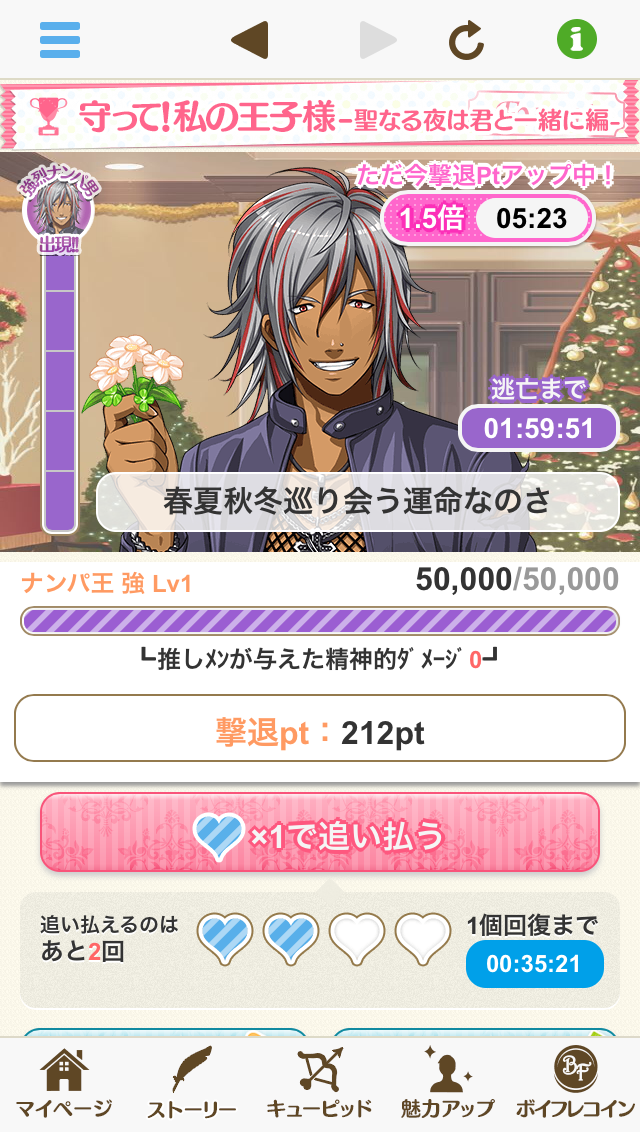Select the 魅力アップ tab
The image size is (640, 1136).
pos(447,1086)
